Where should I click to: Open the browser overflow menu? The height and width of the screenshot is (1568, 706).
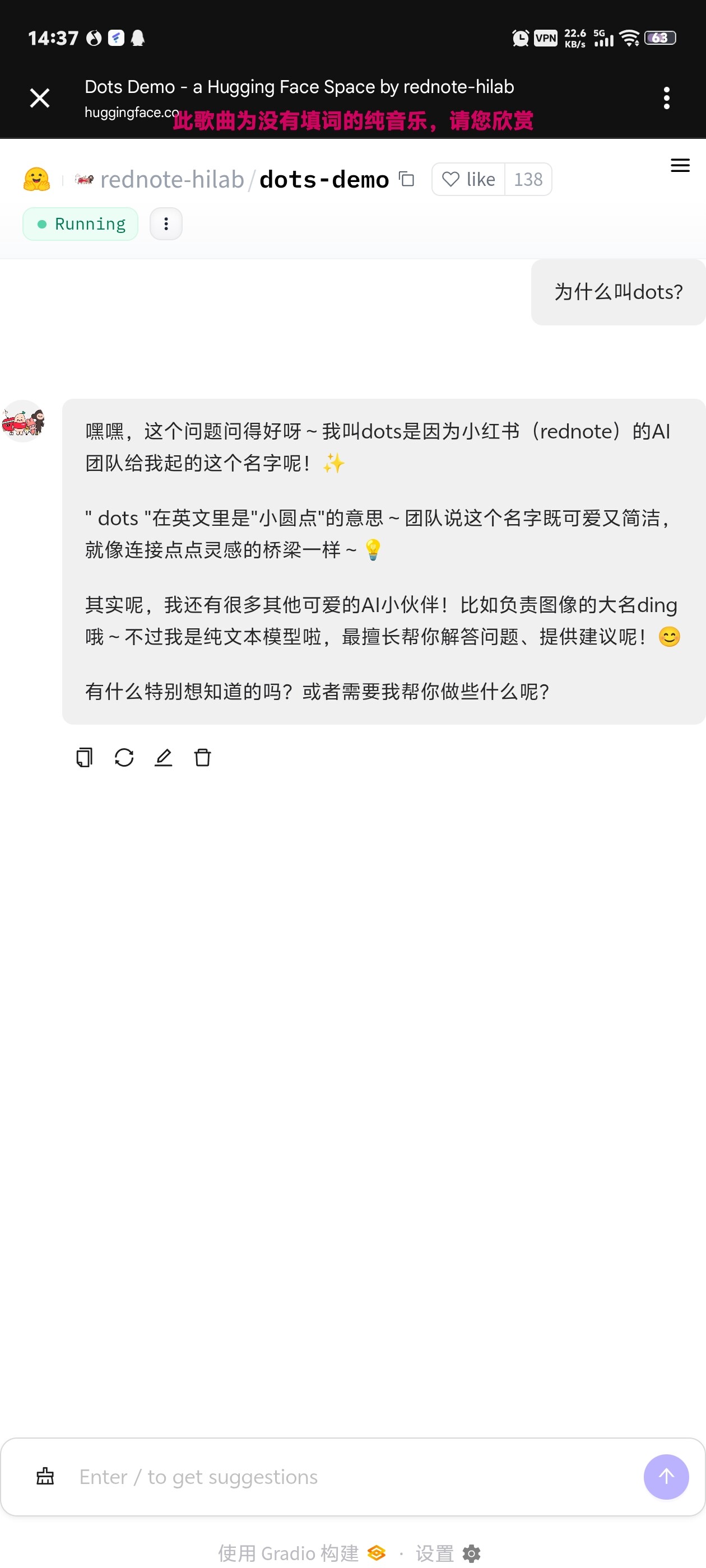point(666,98)
